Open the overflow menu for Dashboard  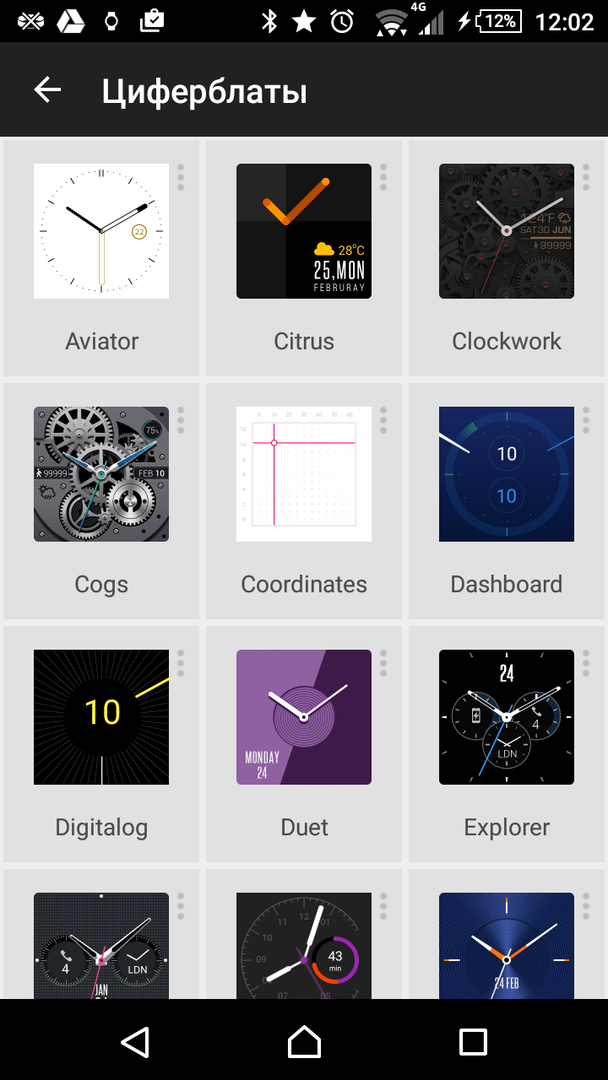tap(586, 420)
